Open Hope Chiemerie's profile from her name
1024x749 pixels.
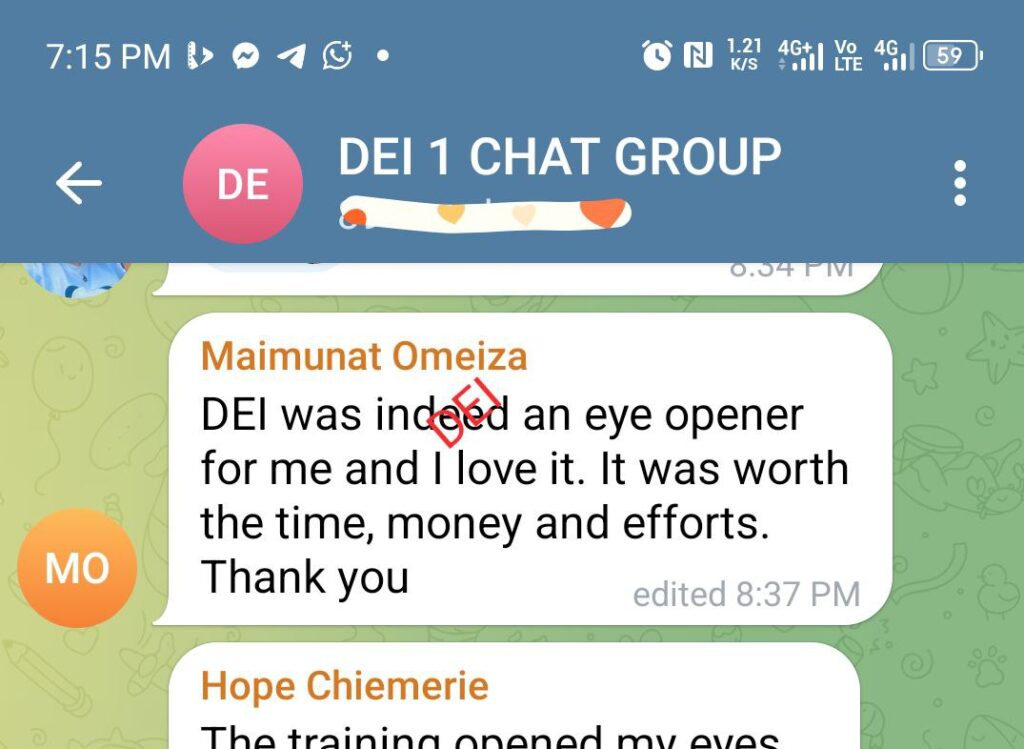click(345, 686)
